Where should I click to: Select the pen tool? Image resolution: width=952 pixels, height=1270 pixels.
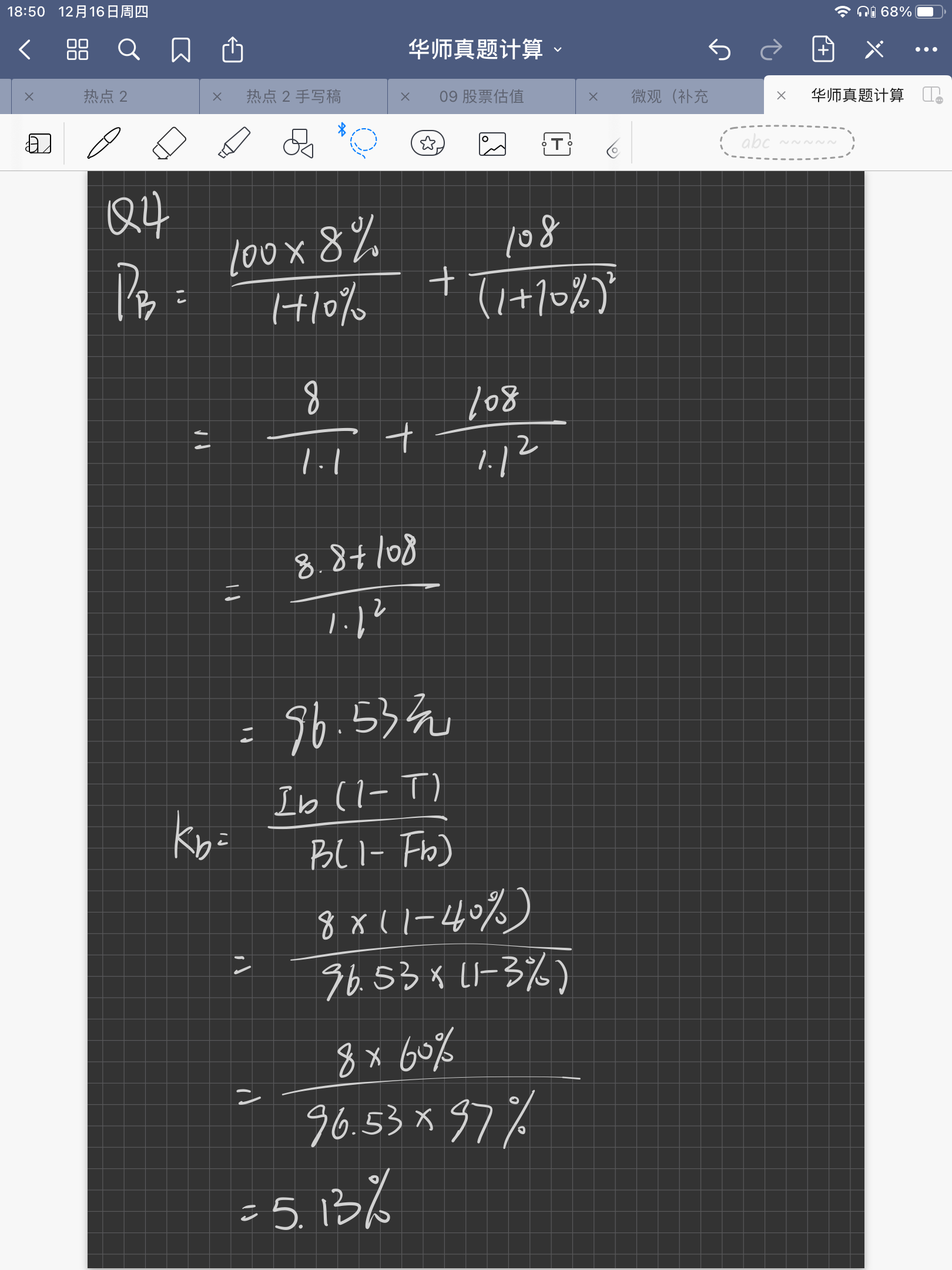coord(104,143)
